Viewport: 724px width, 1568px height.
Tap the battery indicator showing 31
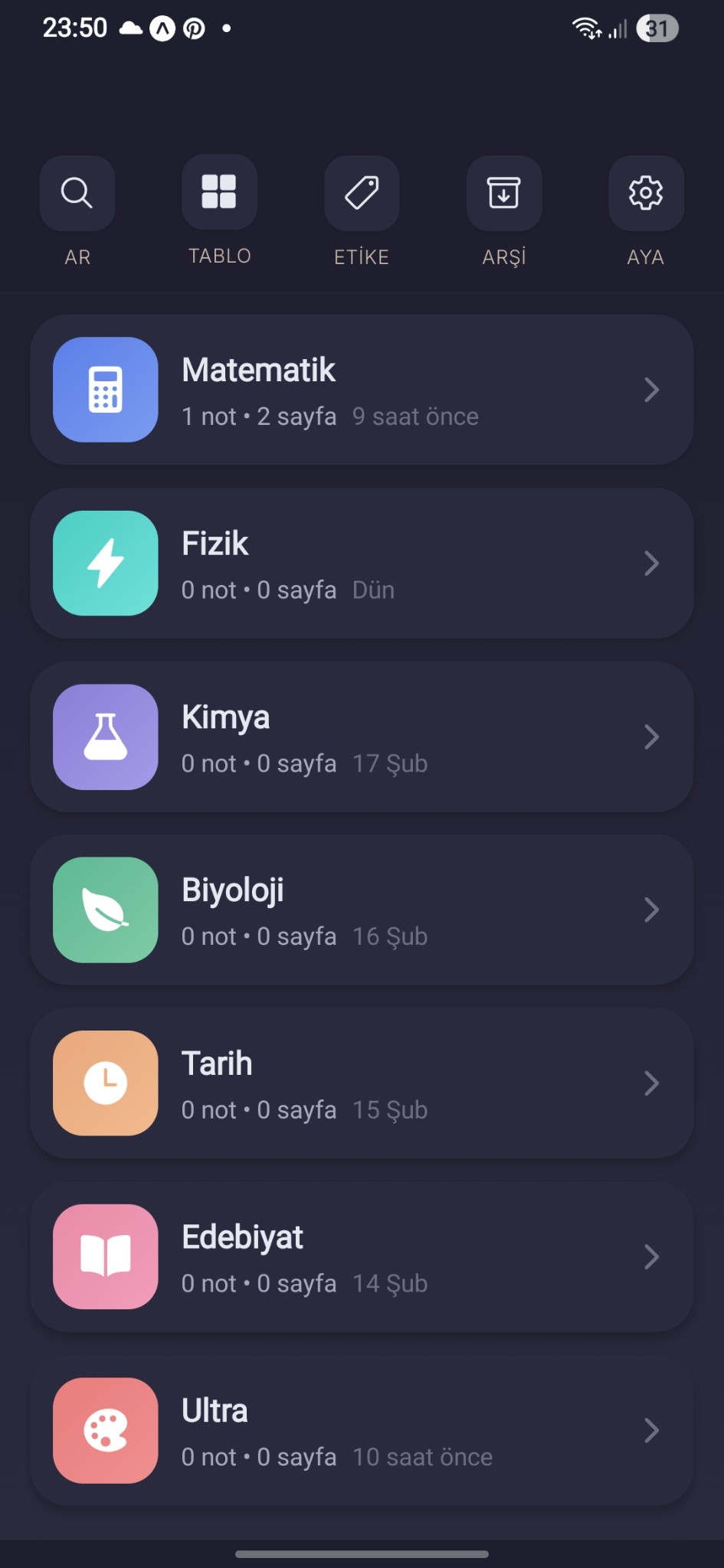pyautogui.click(x=656, y=28)
